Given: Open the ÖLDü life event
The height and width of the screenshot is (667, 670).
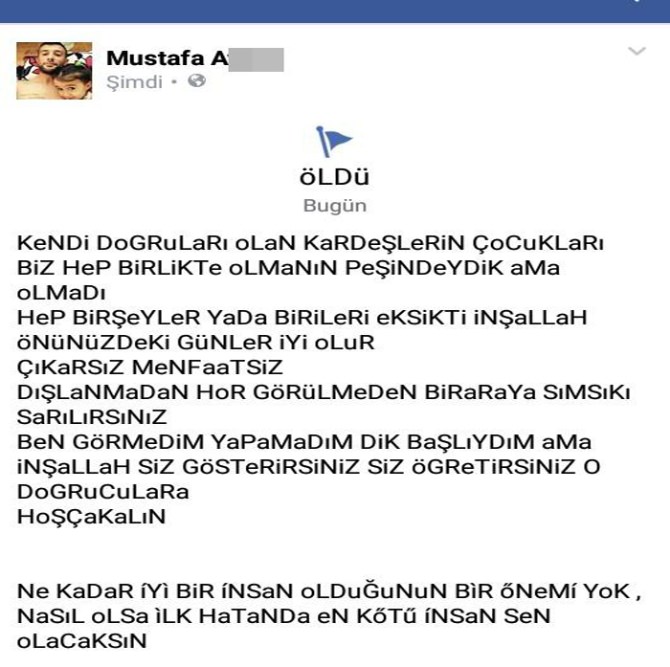Looking at the screenshot, I should 335,178.
